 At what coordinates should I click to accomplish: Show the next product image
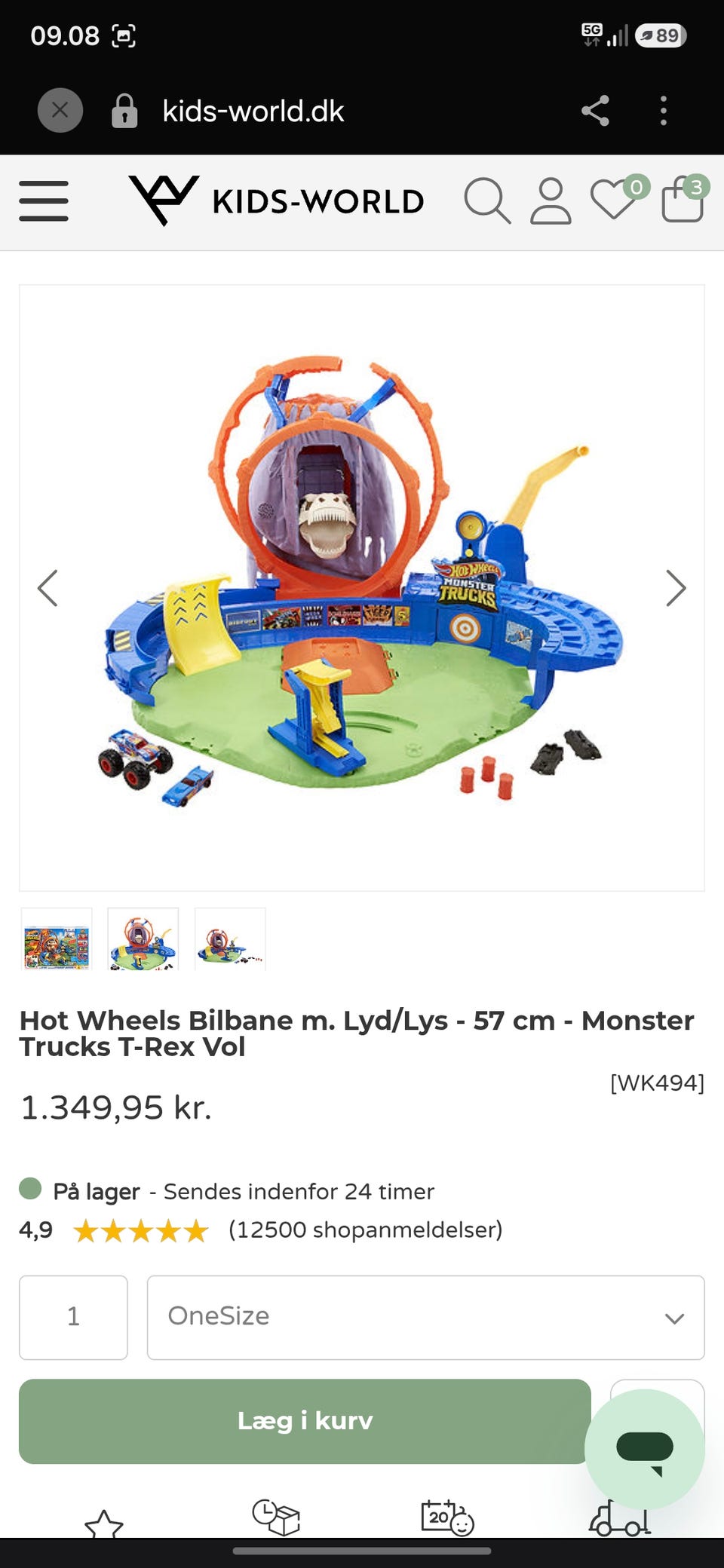pos(676,588)
